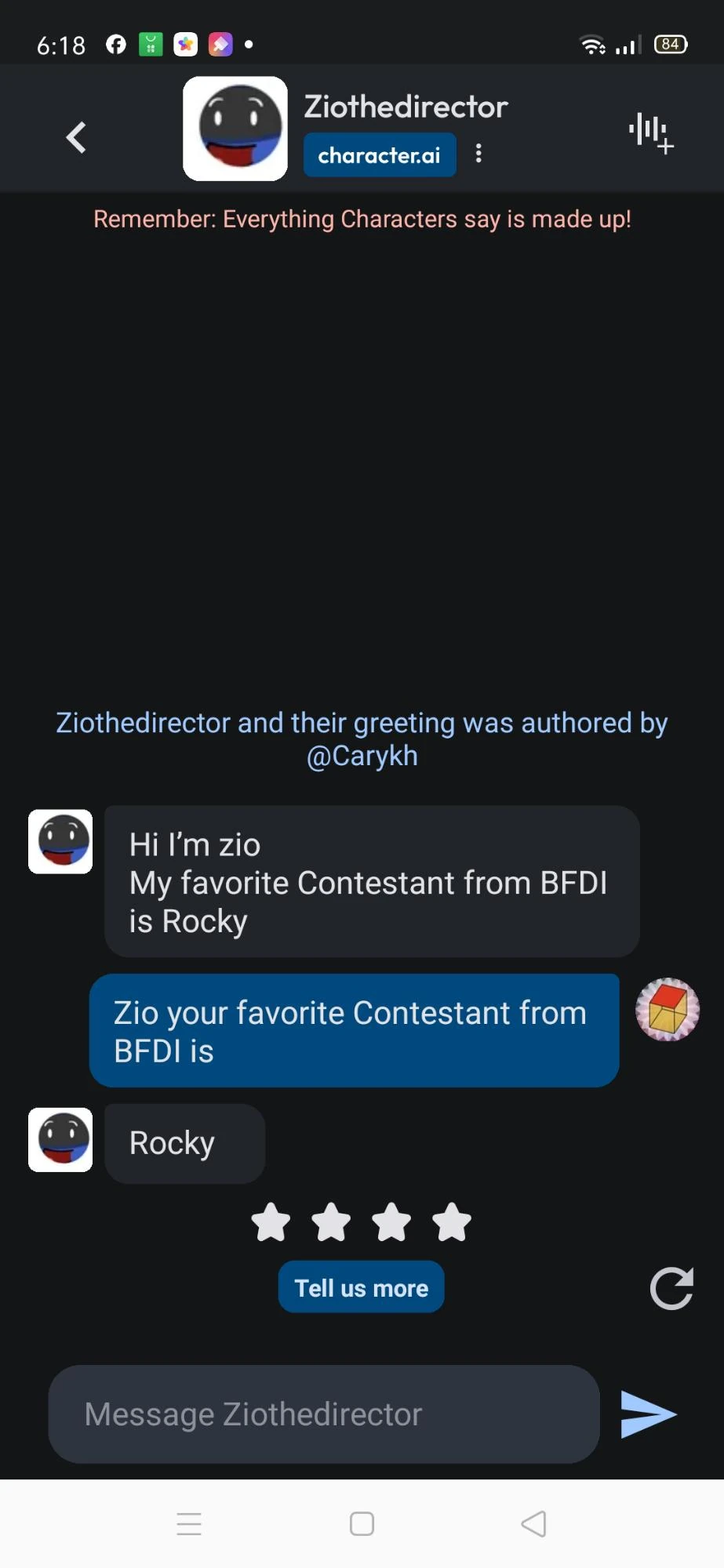This screenshot has height=1568, width=724.
Task: Open the @Carykh author profile link
Action: (x=362, y=756)
